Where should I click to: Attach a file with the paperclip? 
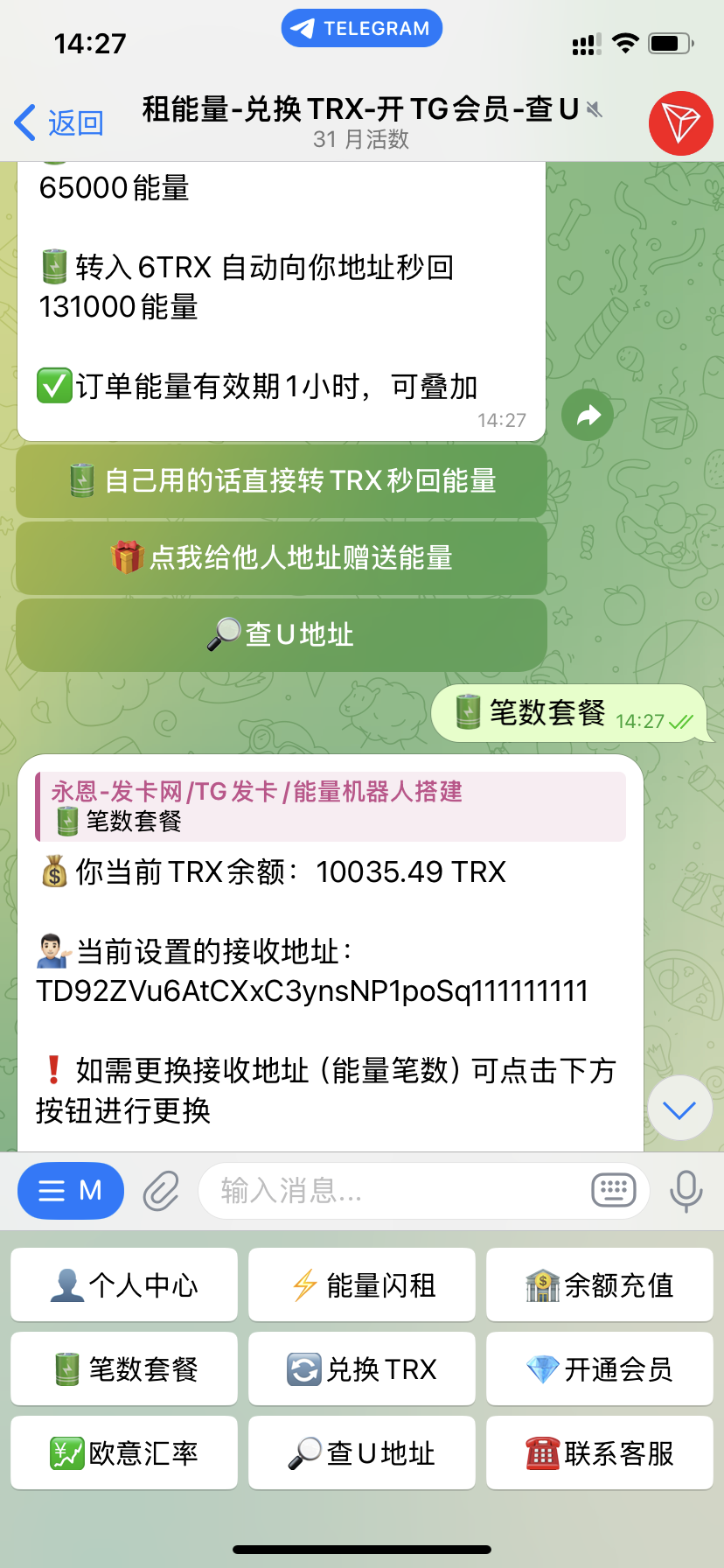(x=161, y=1191)
